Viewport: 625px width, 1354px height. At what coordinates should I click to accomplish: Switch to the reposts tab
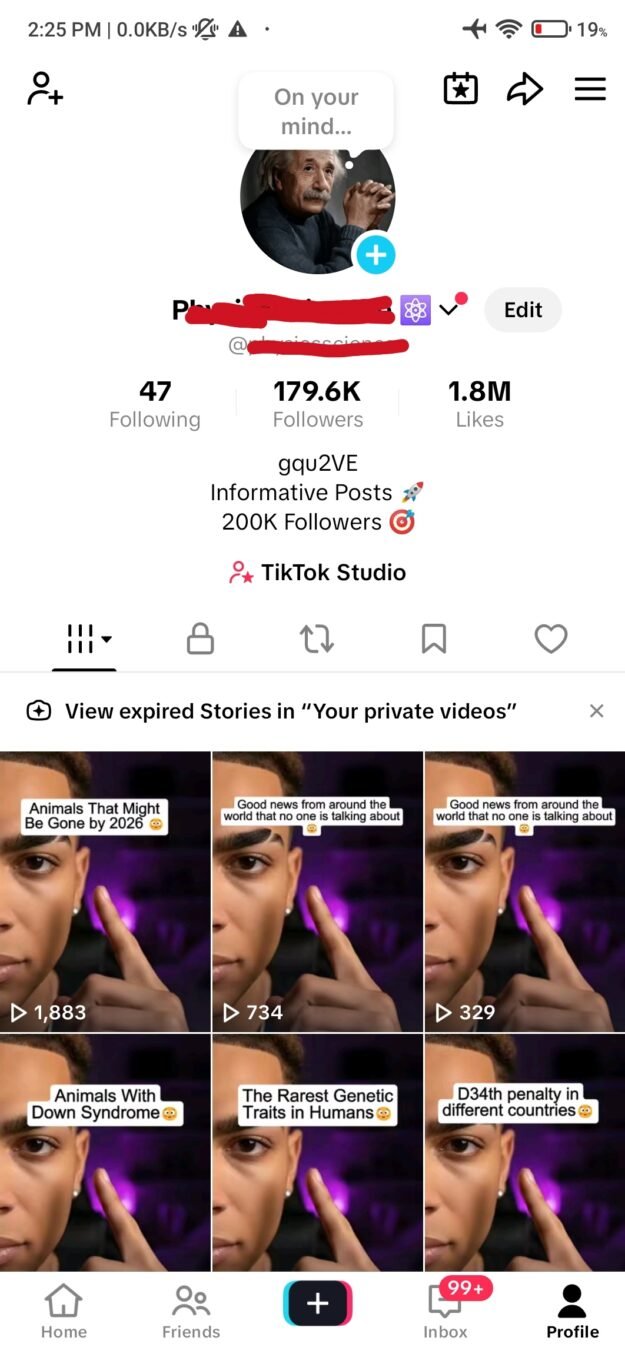point(317,638)
